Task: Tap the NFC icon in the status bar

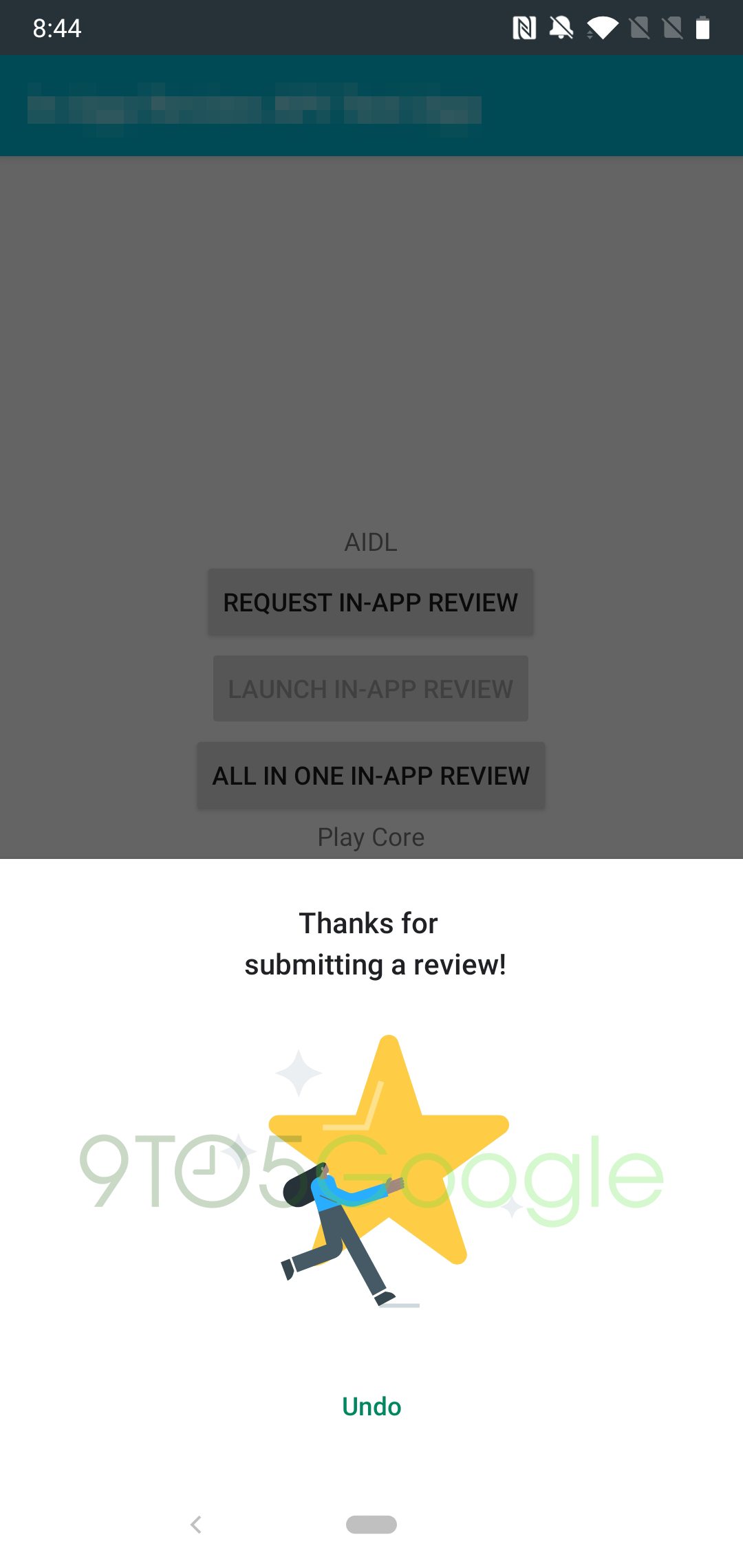Action: 524,28
